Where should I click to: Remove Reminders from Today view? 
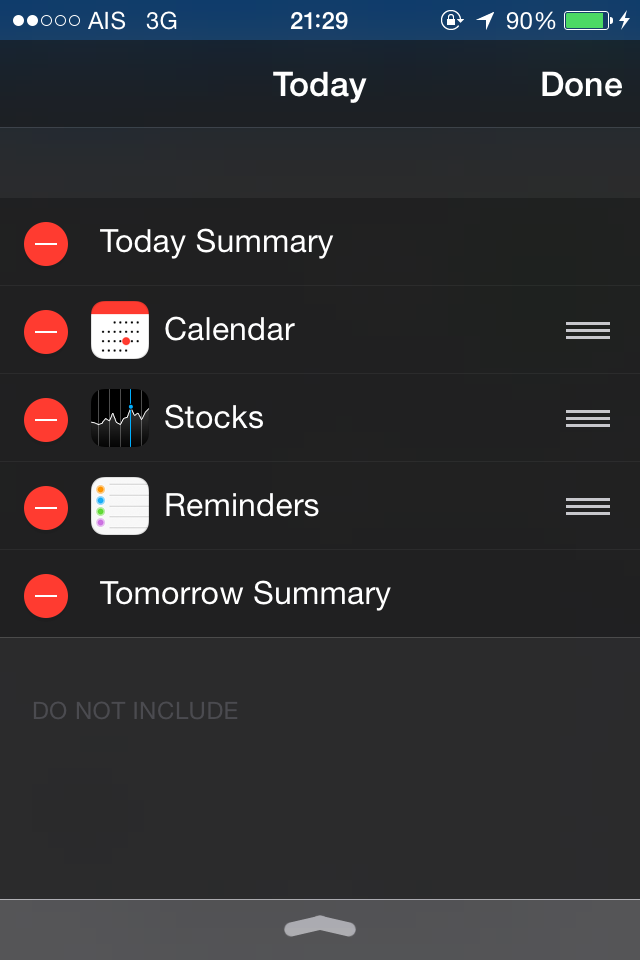point(46,507)
